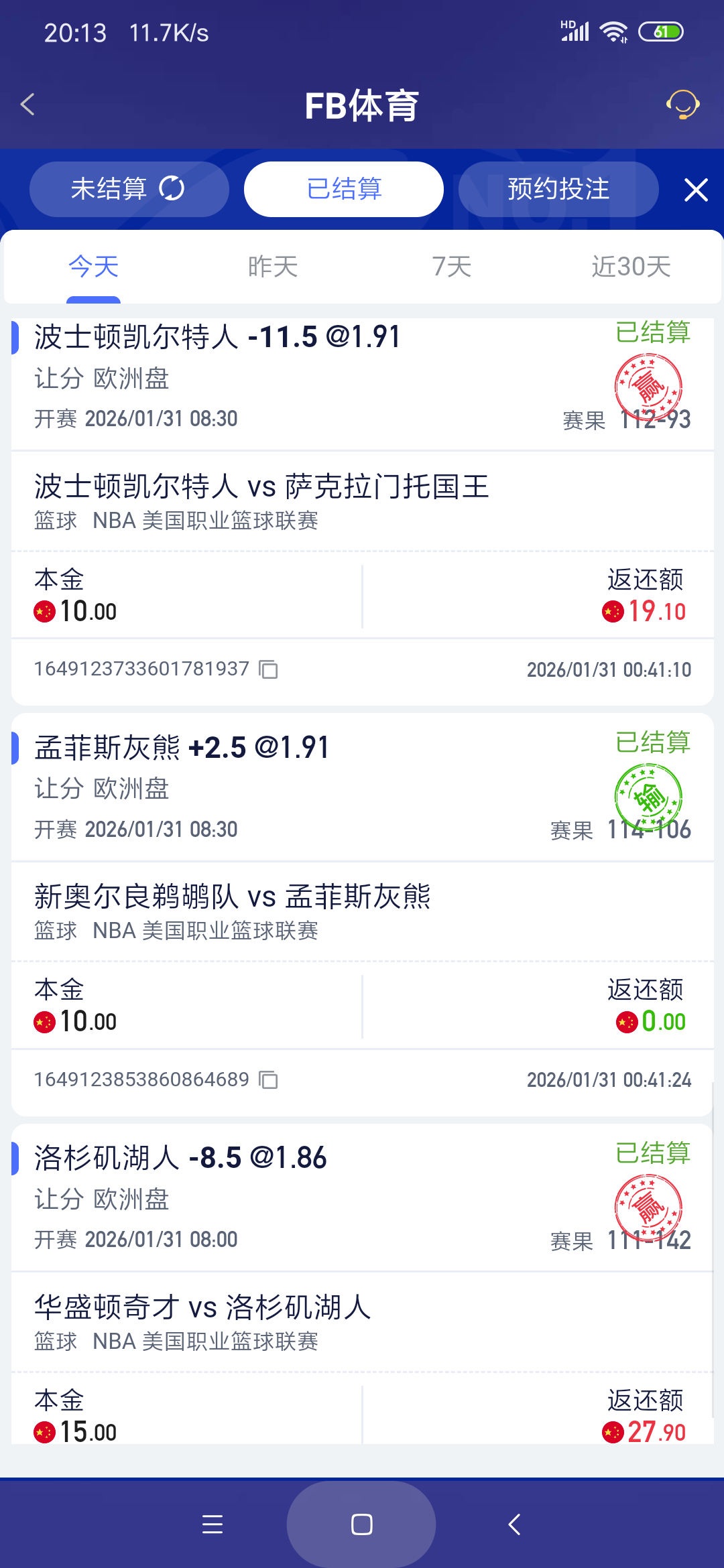Expand results for 7天 period
Image resolution: width=724 pixels, height=1568 pixels.
pos(450,266)
